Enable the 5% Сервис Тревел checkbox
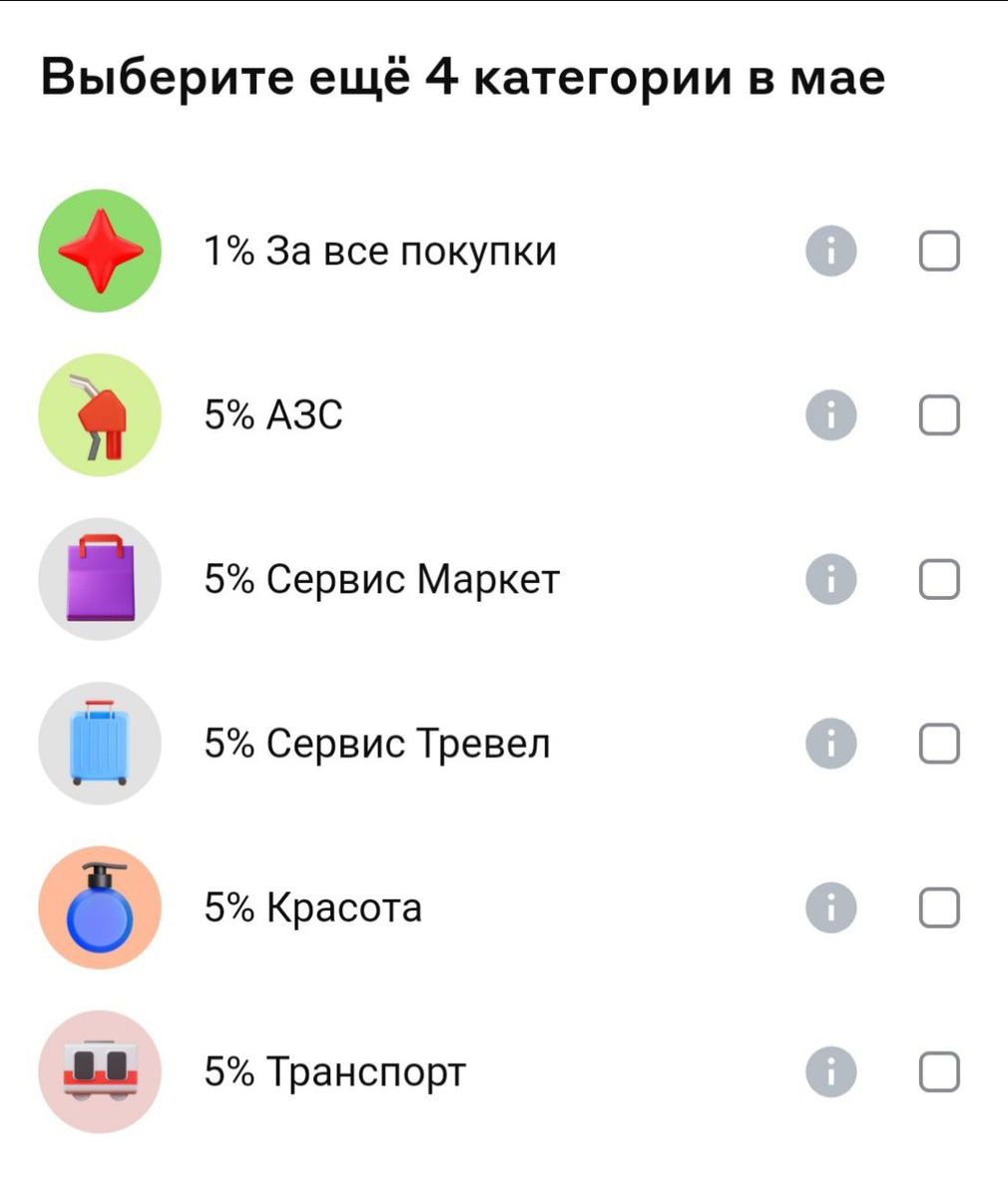This screenshot has width=1008, height=1198. click(939, 744)
